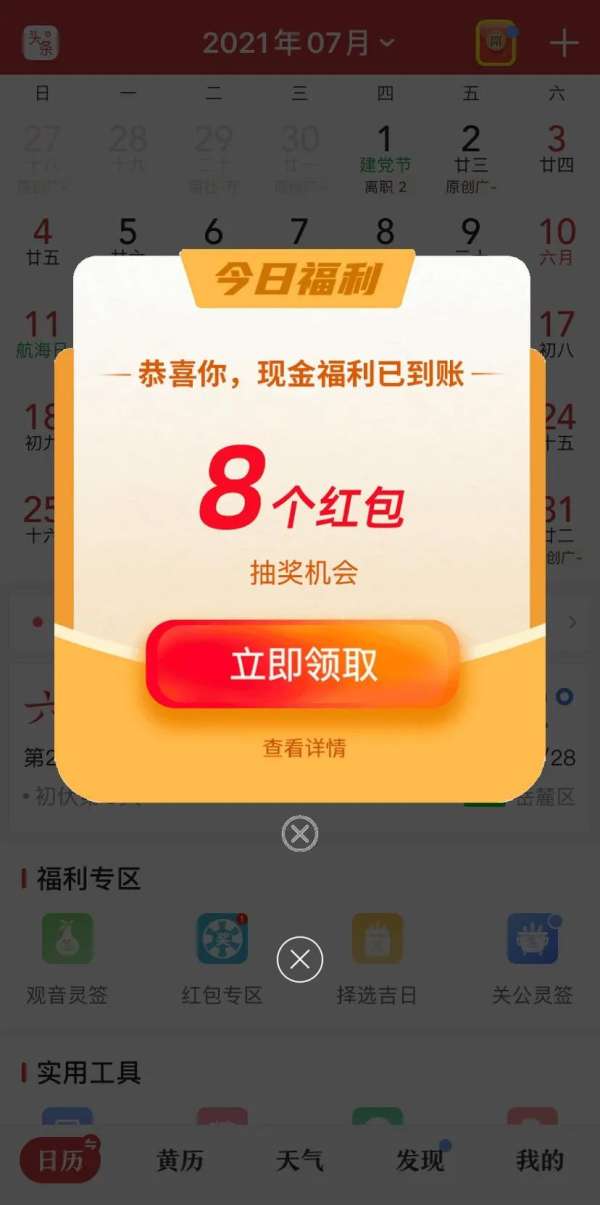Open the 头条 icon at top left

(x=40, y=43)
